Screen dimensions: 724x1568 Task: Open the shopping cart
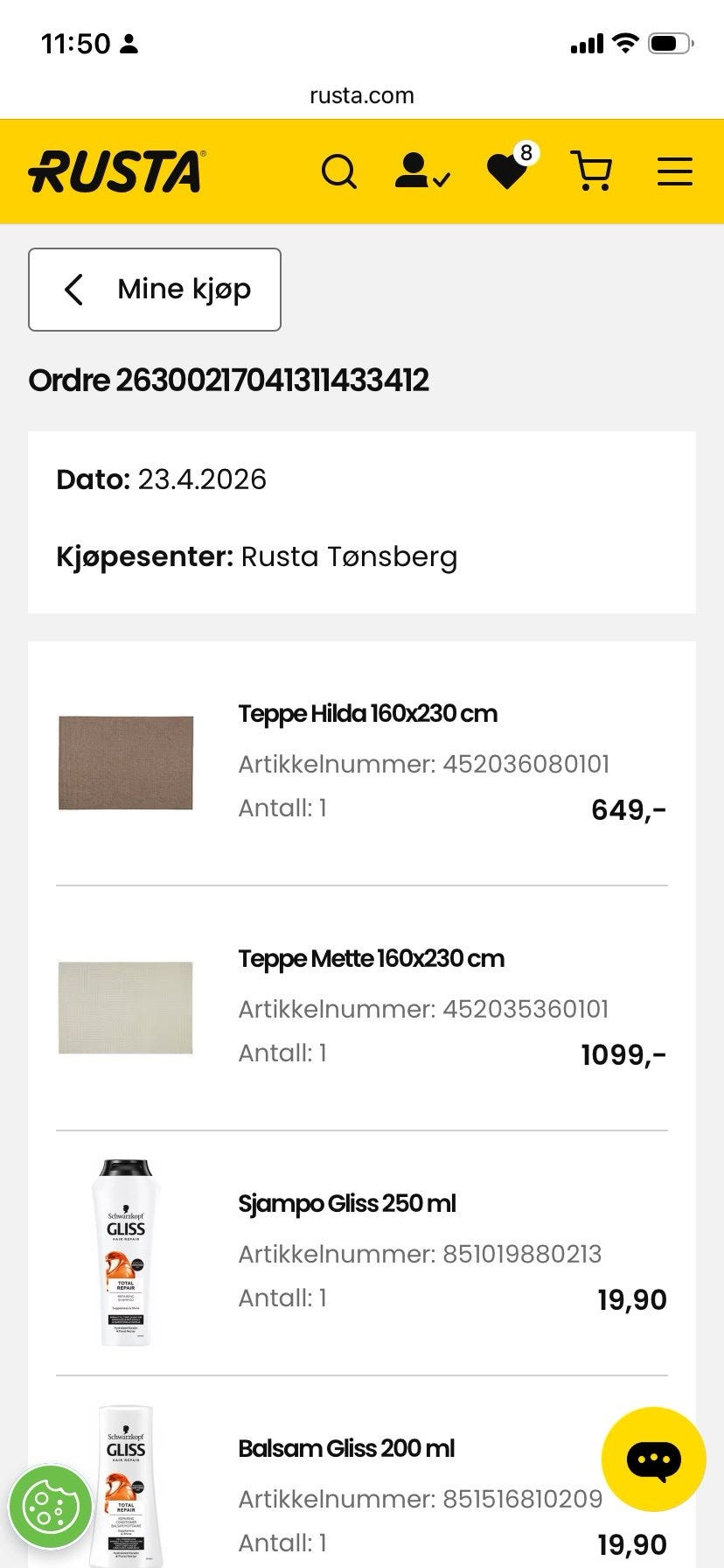(x=592, y=171)
